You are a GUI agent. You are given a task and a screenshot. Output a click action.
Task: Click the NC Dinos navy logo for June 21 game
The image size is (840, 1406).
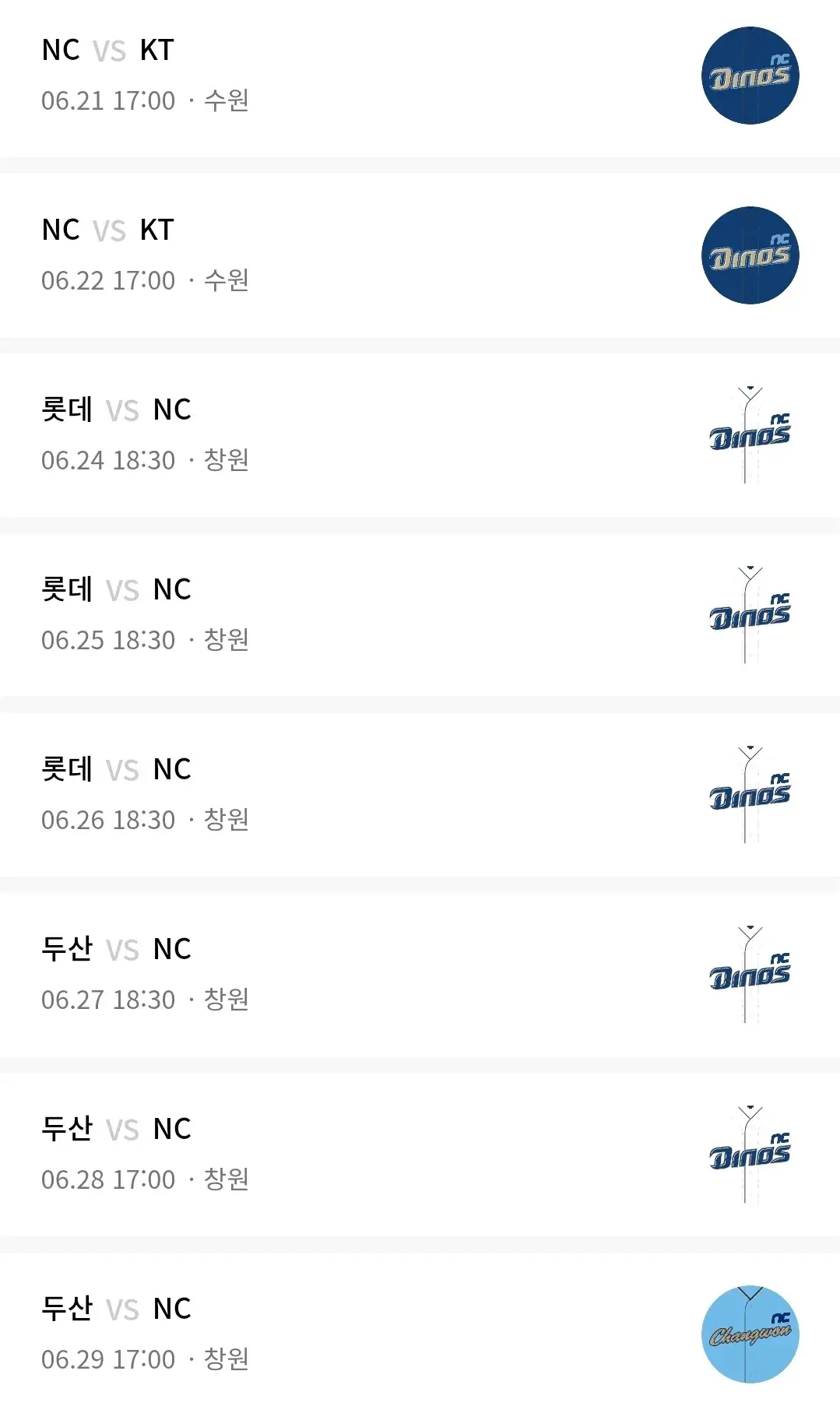749,74
